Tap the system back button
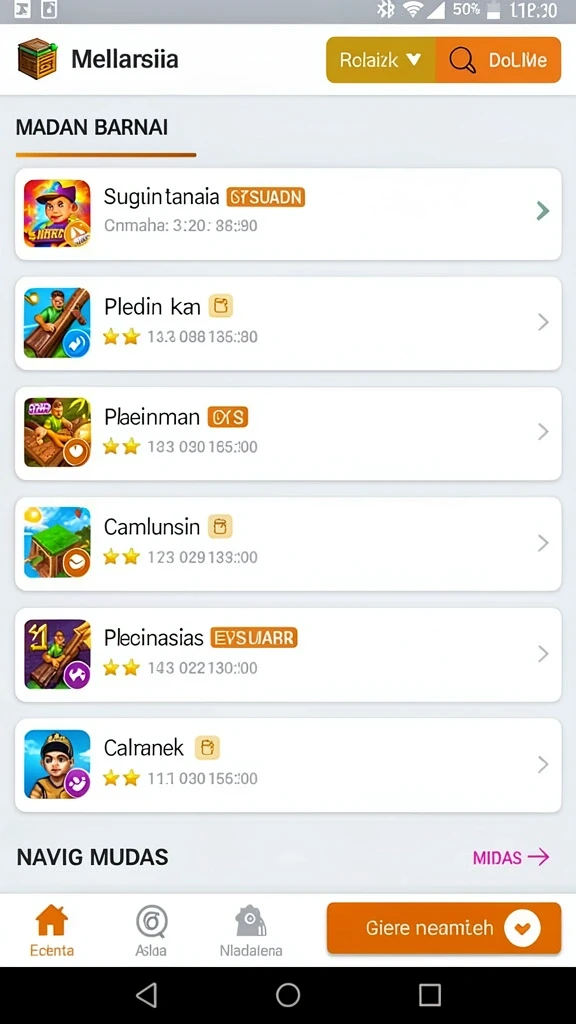The height and width of the screenshot is (1024, 576). click(146, 995)
